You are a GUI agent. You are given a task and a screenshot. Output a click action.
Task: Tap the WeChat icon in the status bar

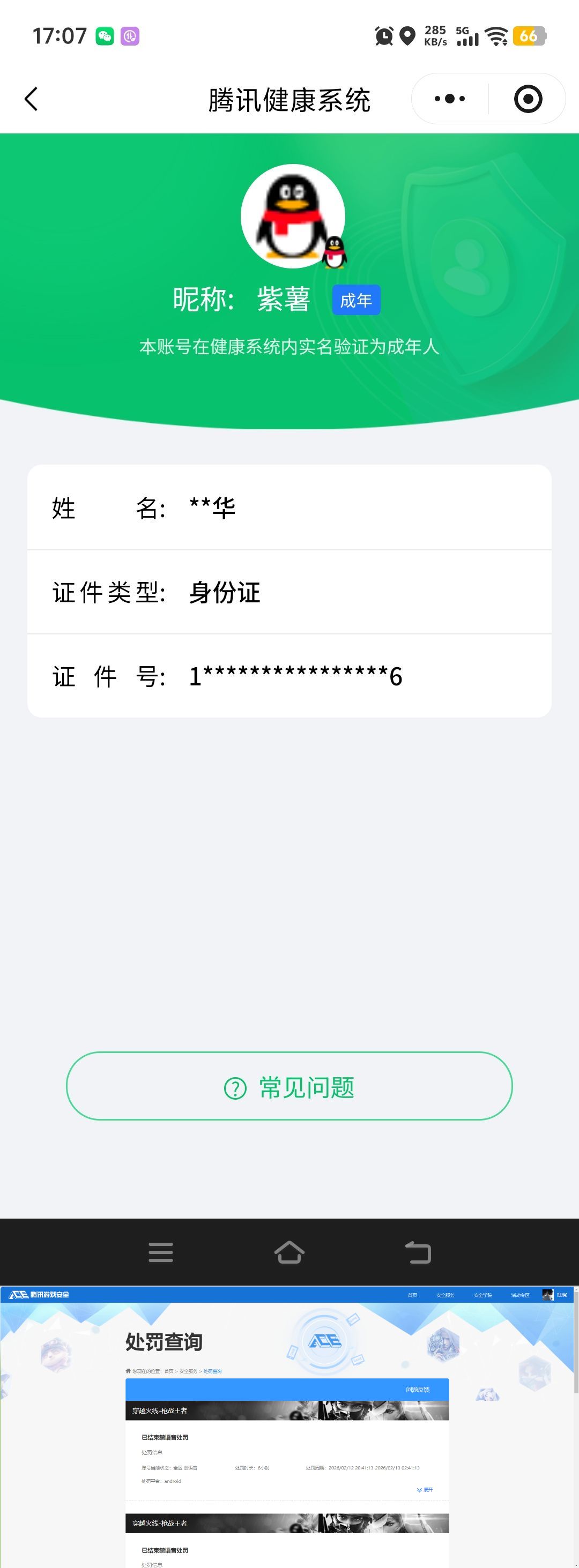[105, 36]
